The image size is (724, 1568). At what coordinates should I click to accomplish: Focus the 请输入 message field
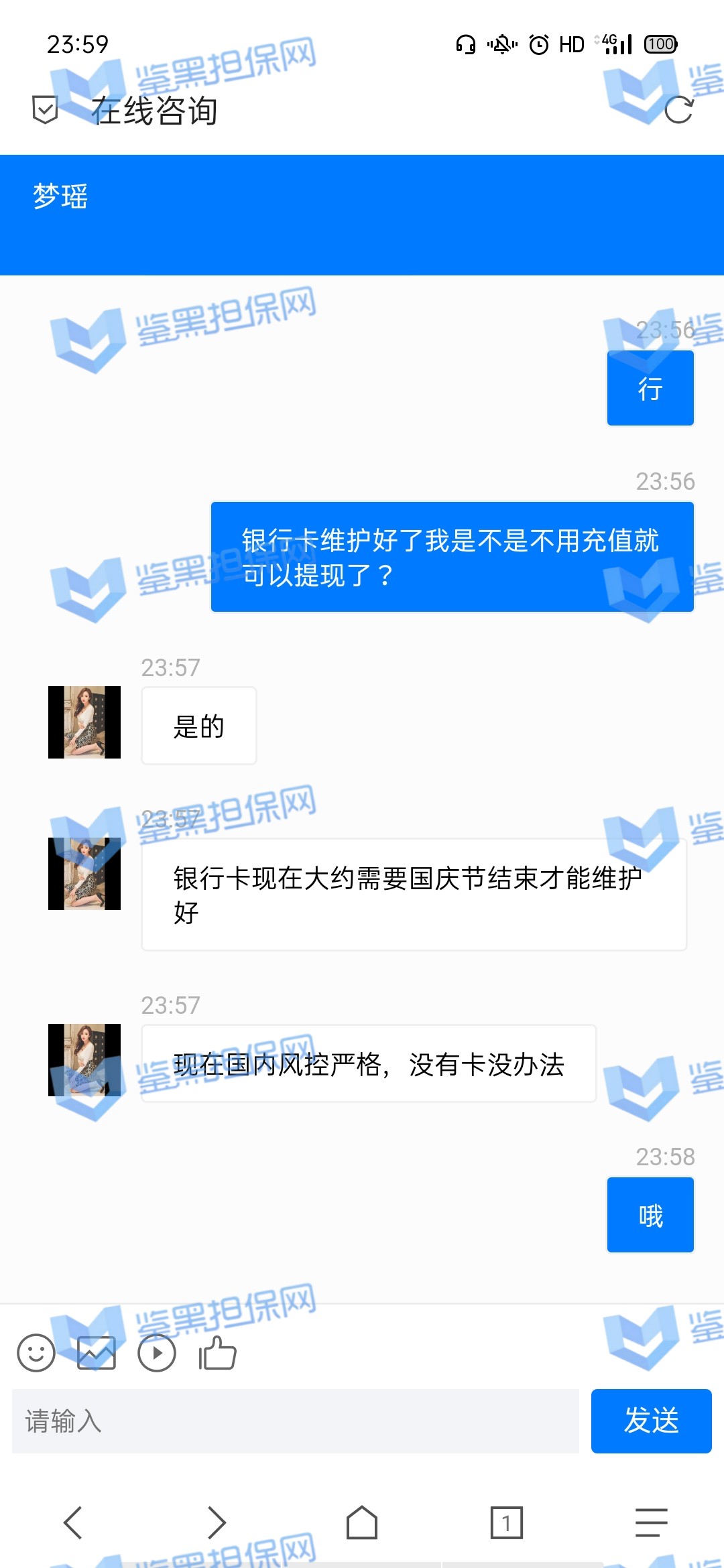(x=295, y=1421)
